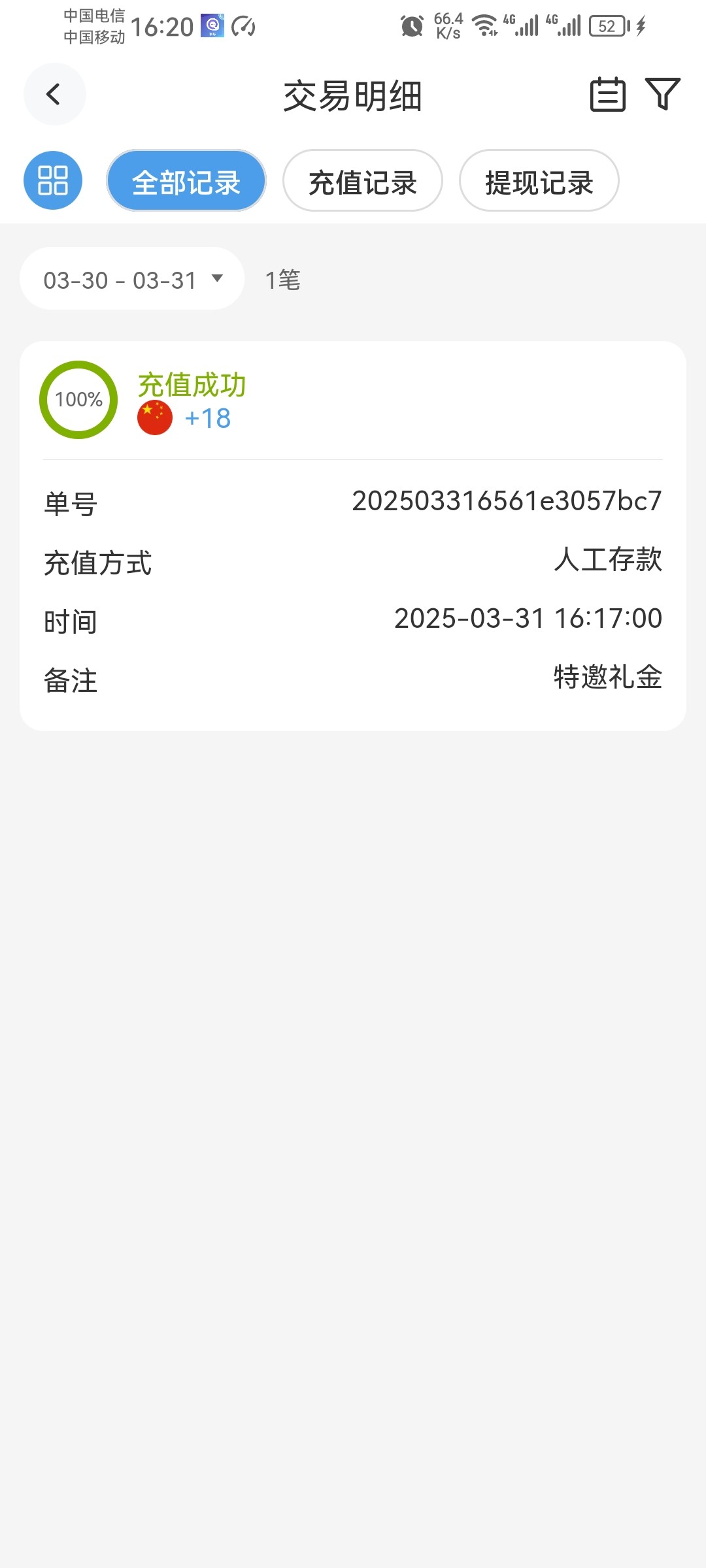Open the 充值成功 +18 transaction card
The height and width of the screenshot is (1568, 706).
coord(353,534)
